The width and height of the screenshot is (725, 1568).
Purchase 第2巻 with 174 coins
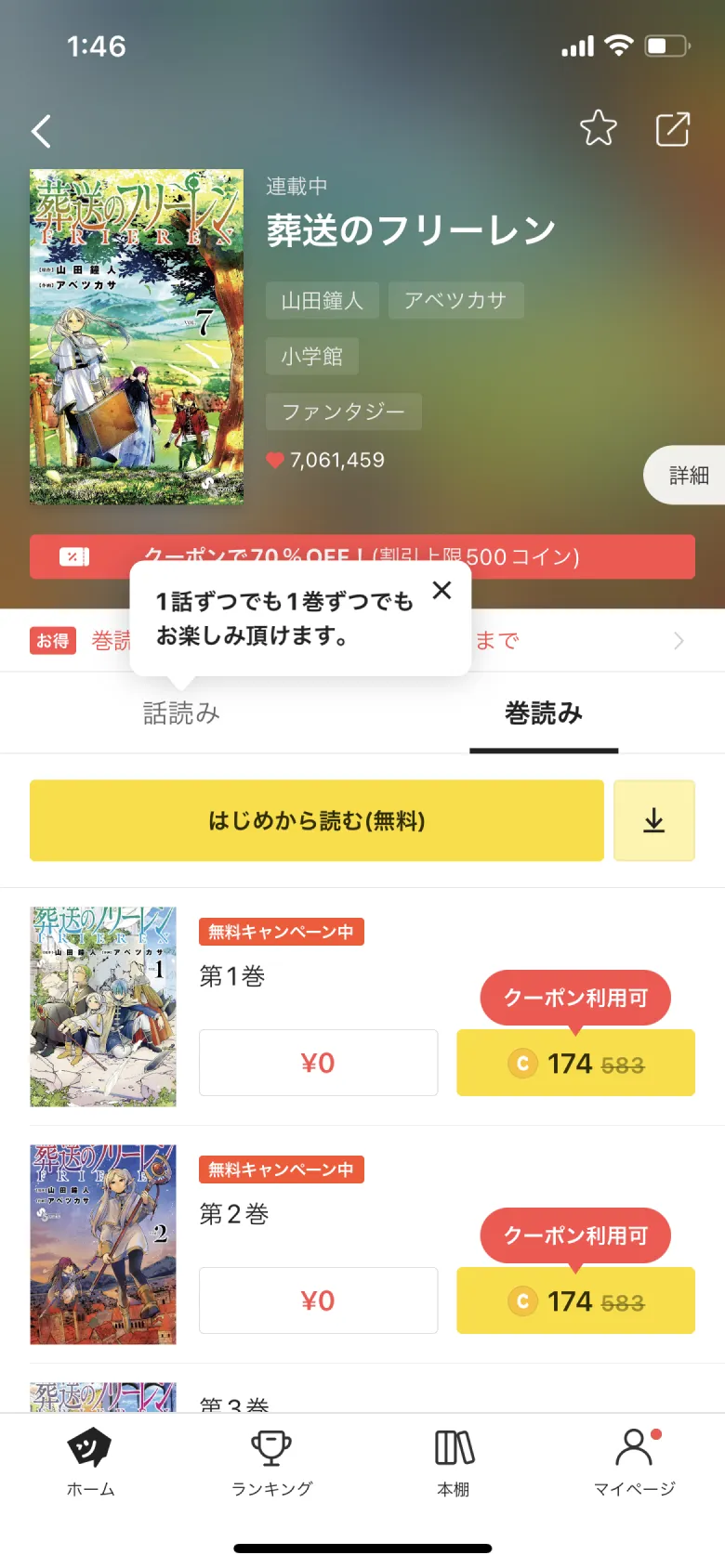(x=574, y=1300)
